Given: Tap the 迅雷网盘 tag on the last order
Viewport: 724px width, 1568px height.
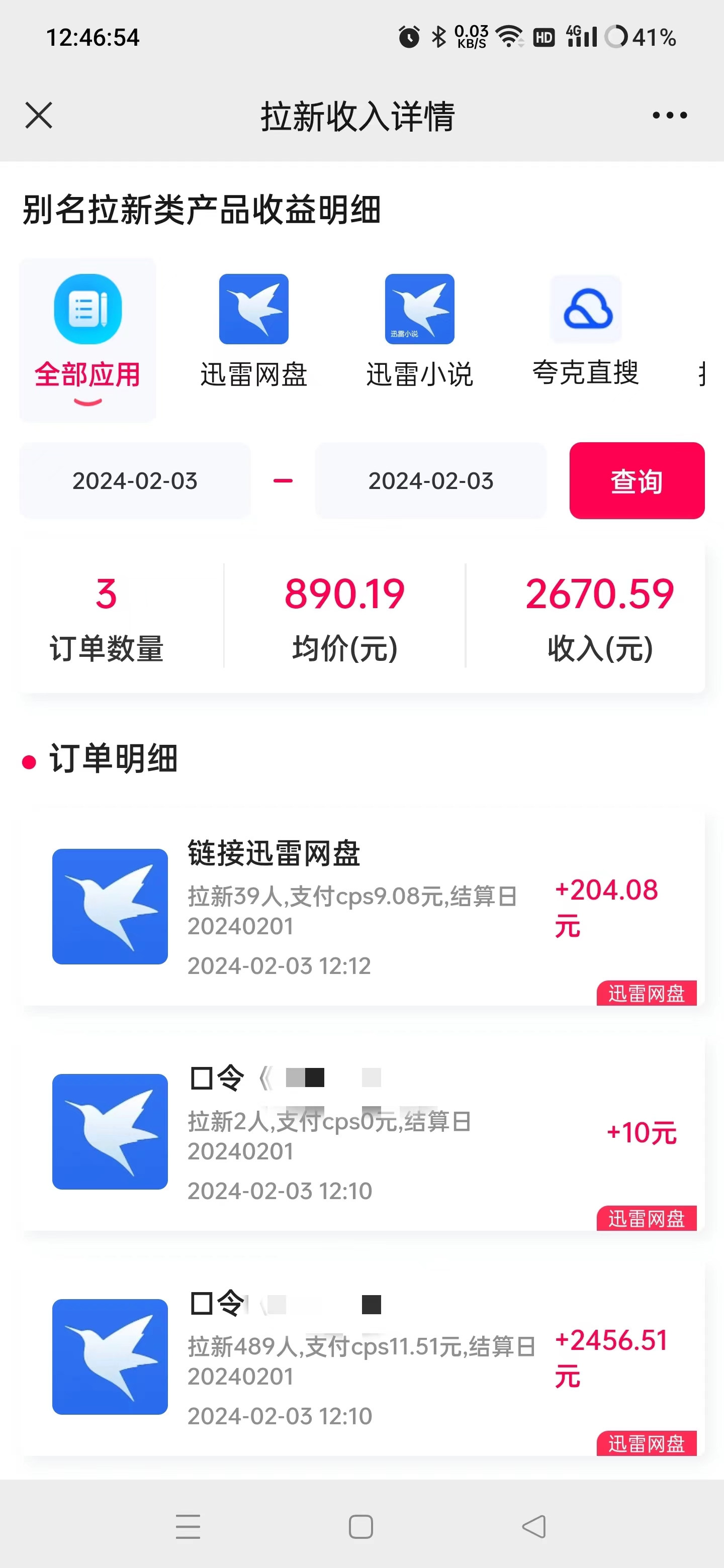Looking at the screenshot, I should [647, 1442].
